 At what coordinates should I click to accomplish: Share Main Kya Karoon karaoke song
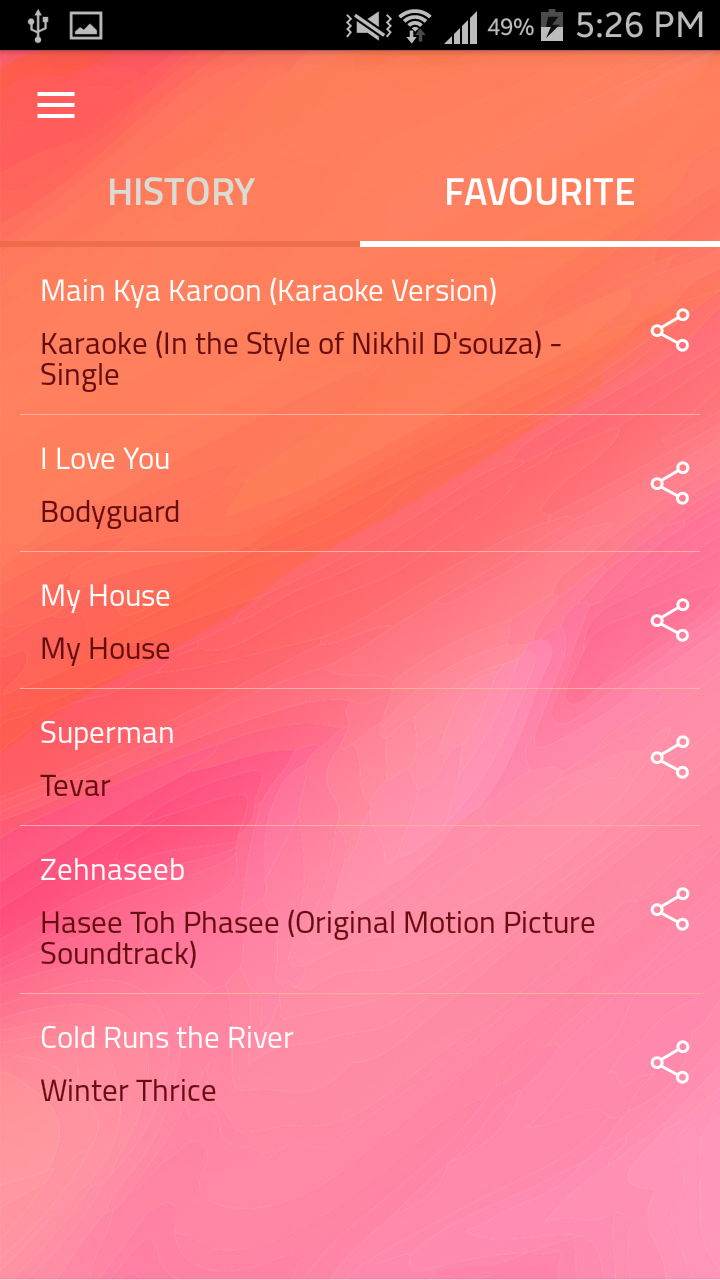670,330
